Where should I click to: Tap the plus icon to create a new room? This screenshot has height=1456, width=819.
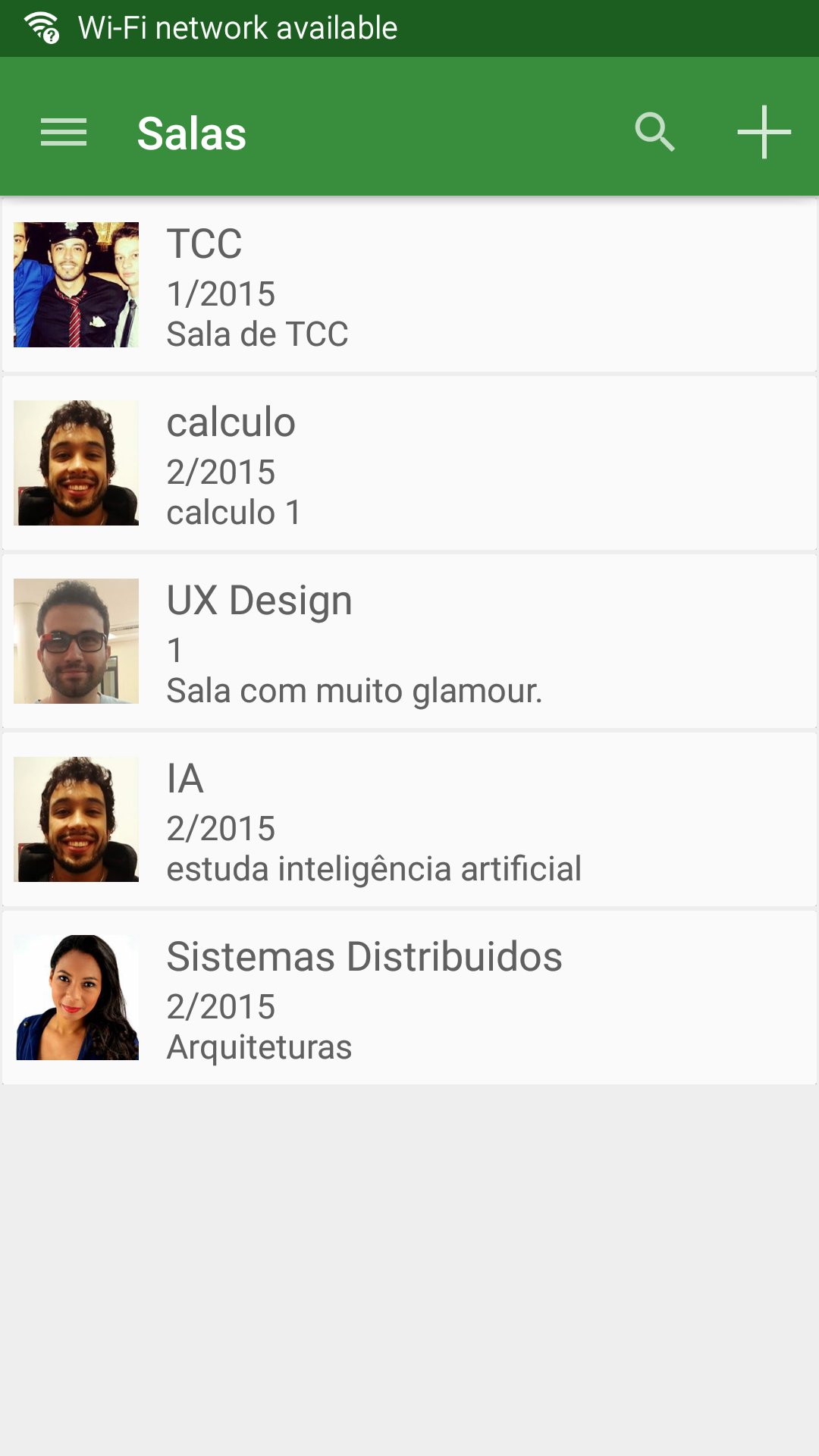click(x=763, y=131)
